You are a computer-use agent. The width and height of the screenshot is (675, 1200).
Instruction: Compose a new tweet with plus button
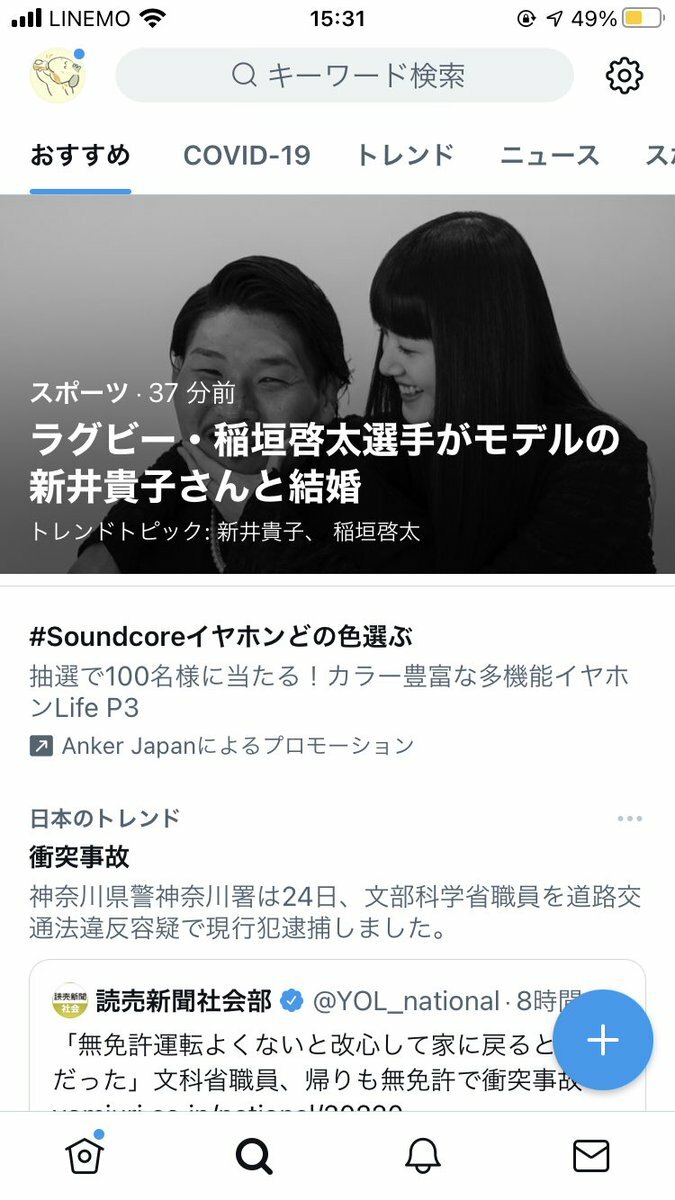(x=603, y=1040)
